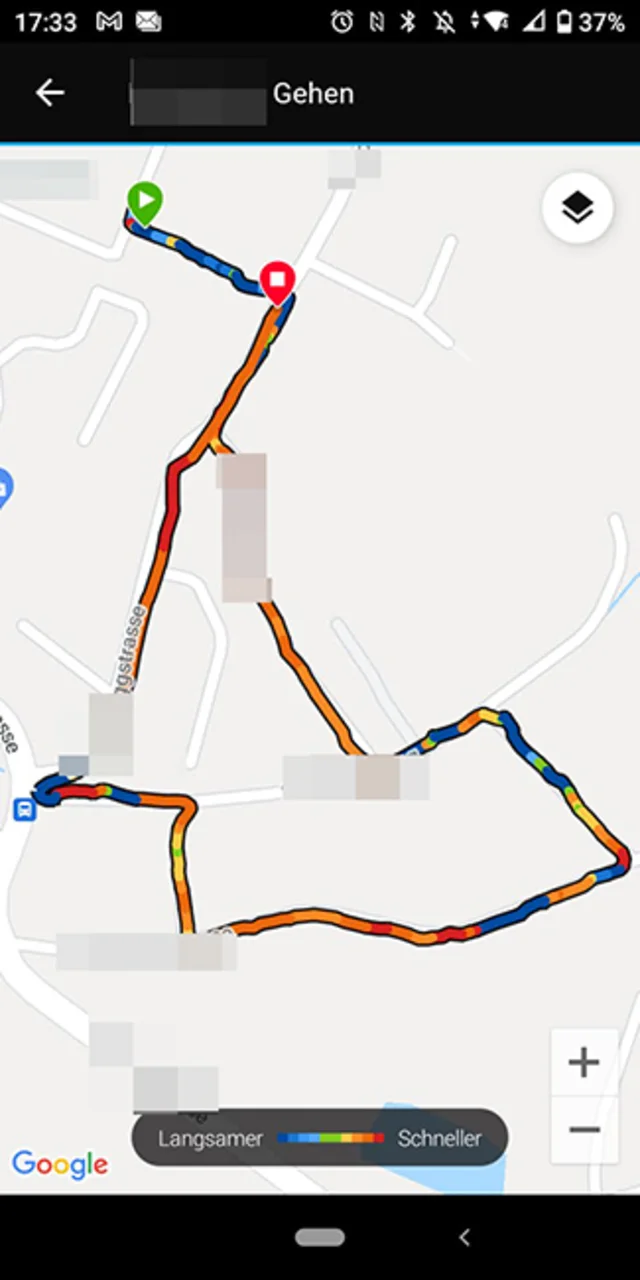Zoom out the map with the minus button
The width and height of the screenshot is (640, 1280).
click(x=584, y=1130)
